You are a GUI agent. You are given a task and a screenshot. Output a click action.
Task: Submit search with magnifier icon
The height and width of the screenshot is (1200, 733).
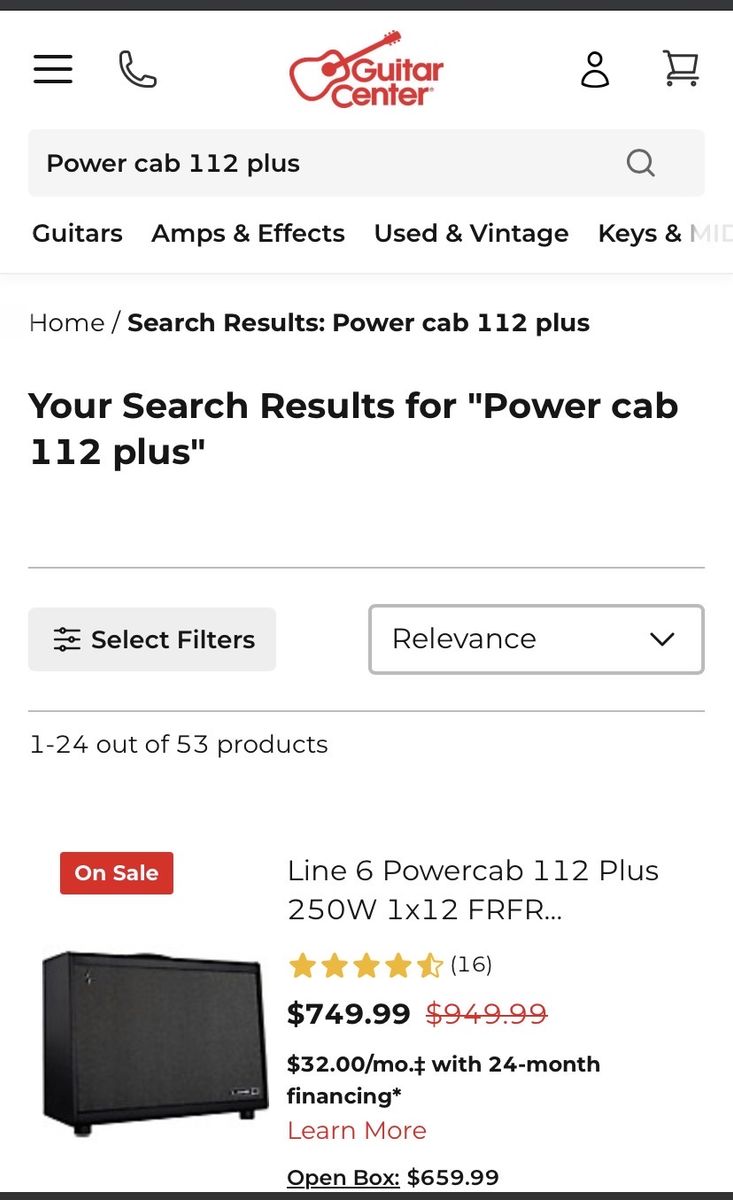click(x=641, y=163)
